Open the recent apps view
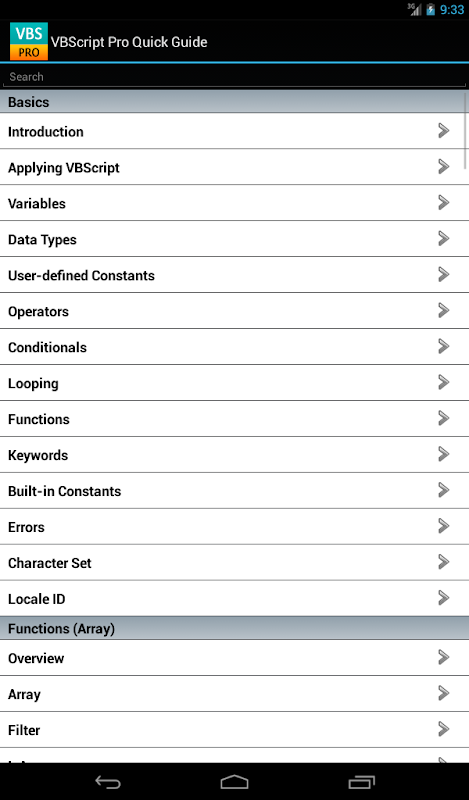The width and height of the screenshot is (469, 800). coord(361,782)
